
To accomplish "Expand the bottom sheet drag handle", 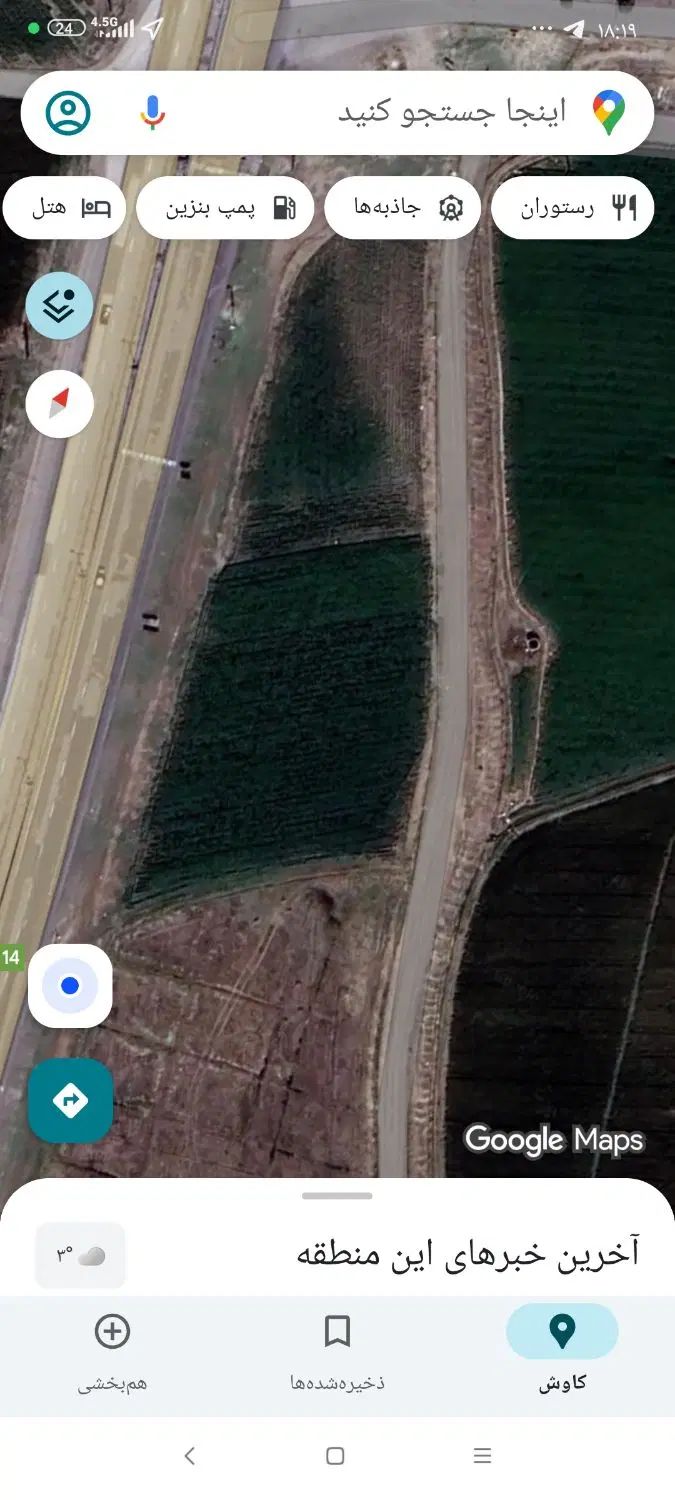I will pos(337,1196).
